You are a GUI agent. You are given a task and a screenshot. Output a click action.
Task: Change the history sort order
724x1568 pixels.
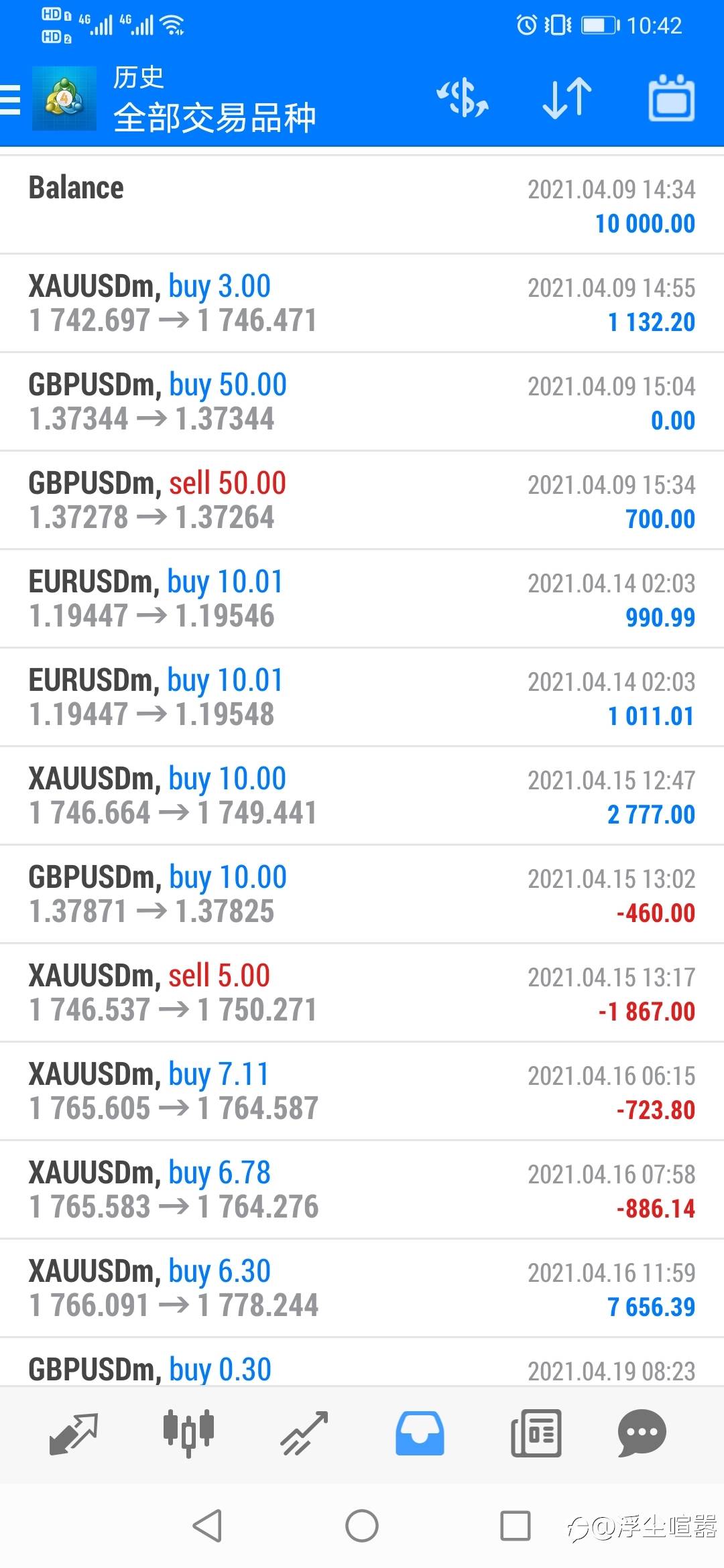566,99
